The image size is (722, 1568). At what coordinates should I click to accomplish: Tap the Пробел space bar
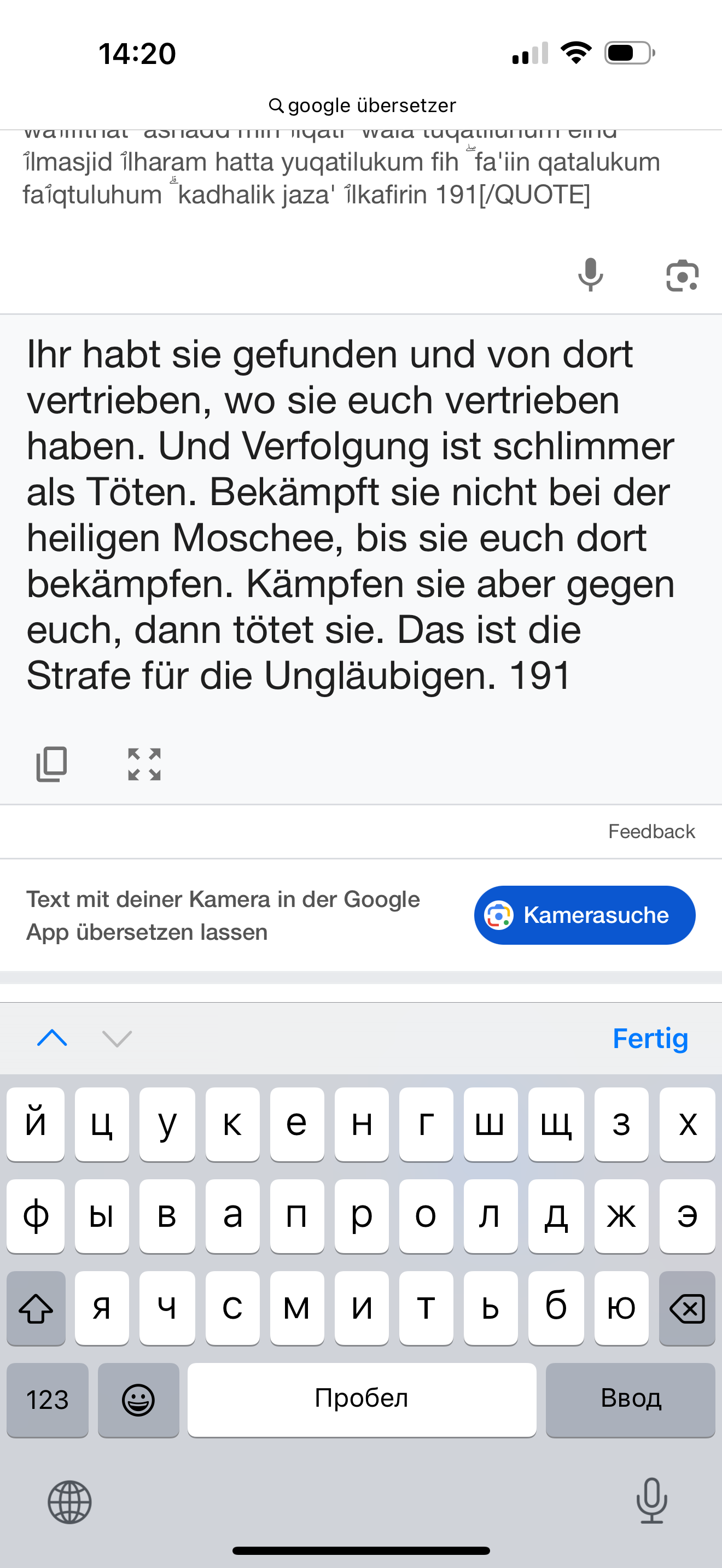point(362,1400)
